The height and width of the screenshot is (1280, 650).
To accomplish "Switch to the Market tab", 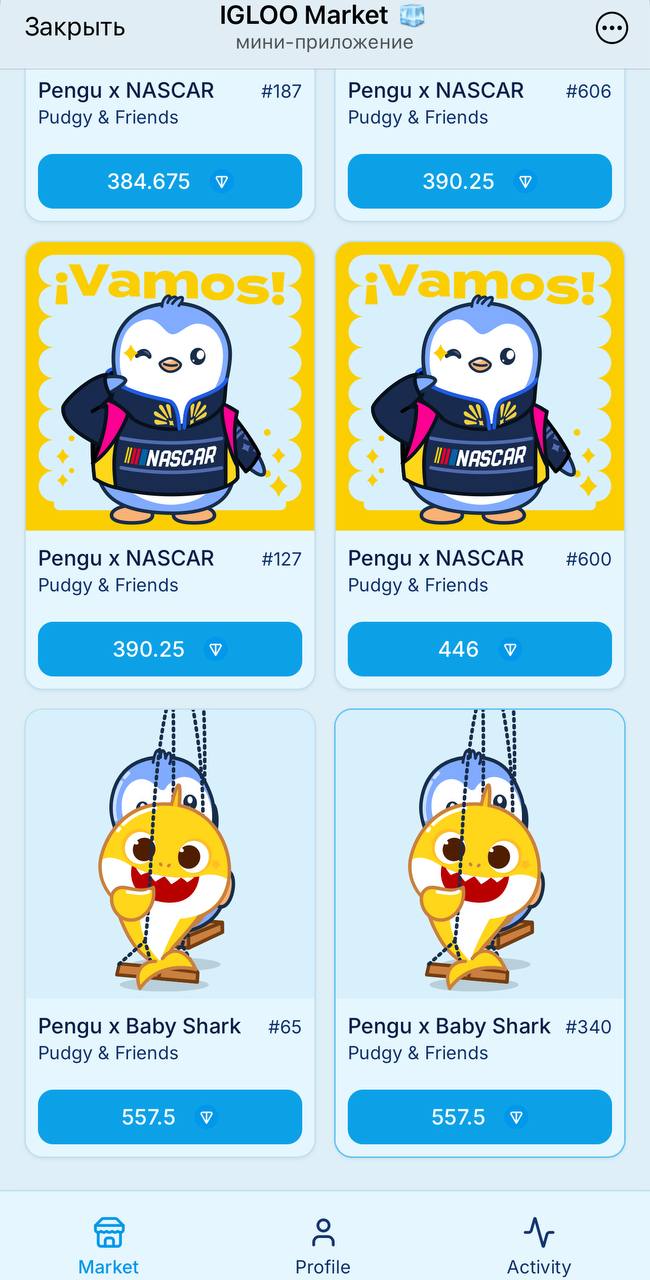I will [x=108, y=1245].
